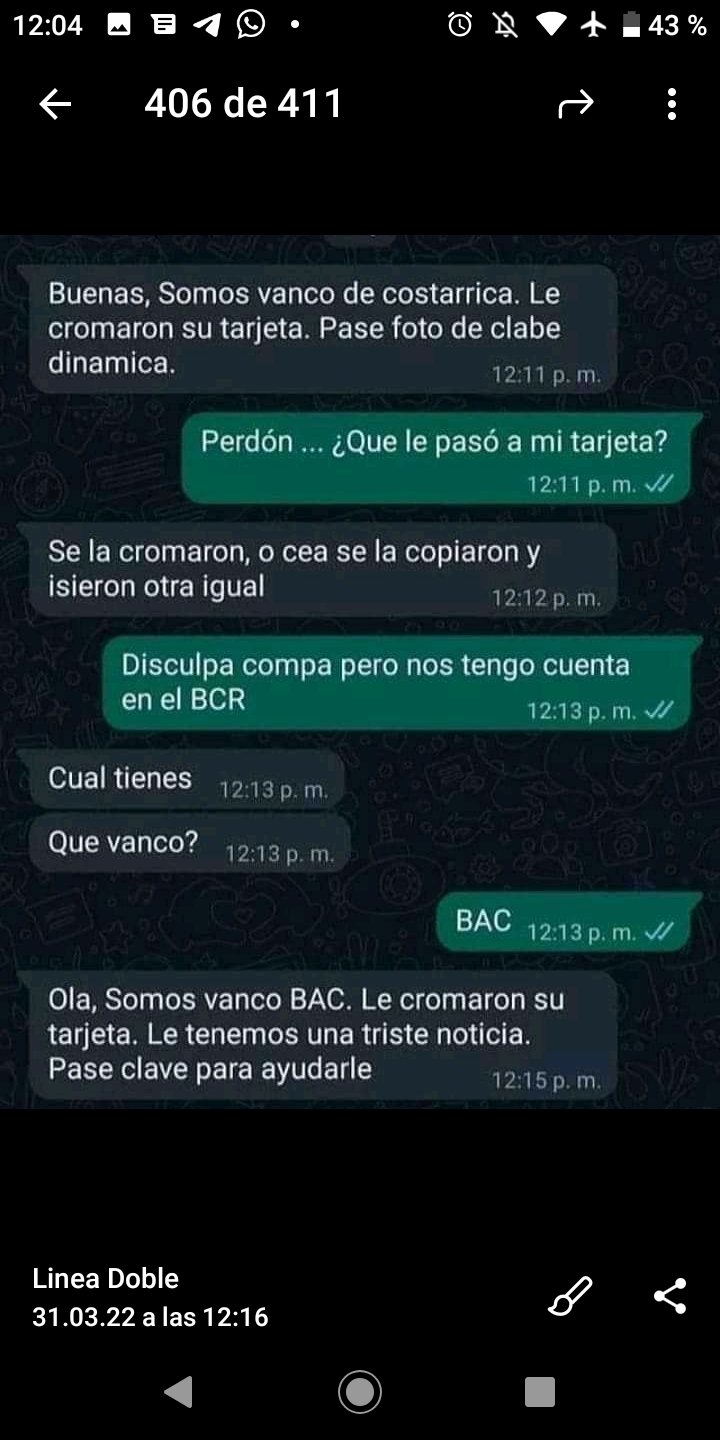Tap the system back button
This screenshot has height=1440, width=720.
coord(179,1391)
